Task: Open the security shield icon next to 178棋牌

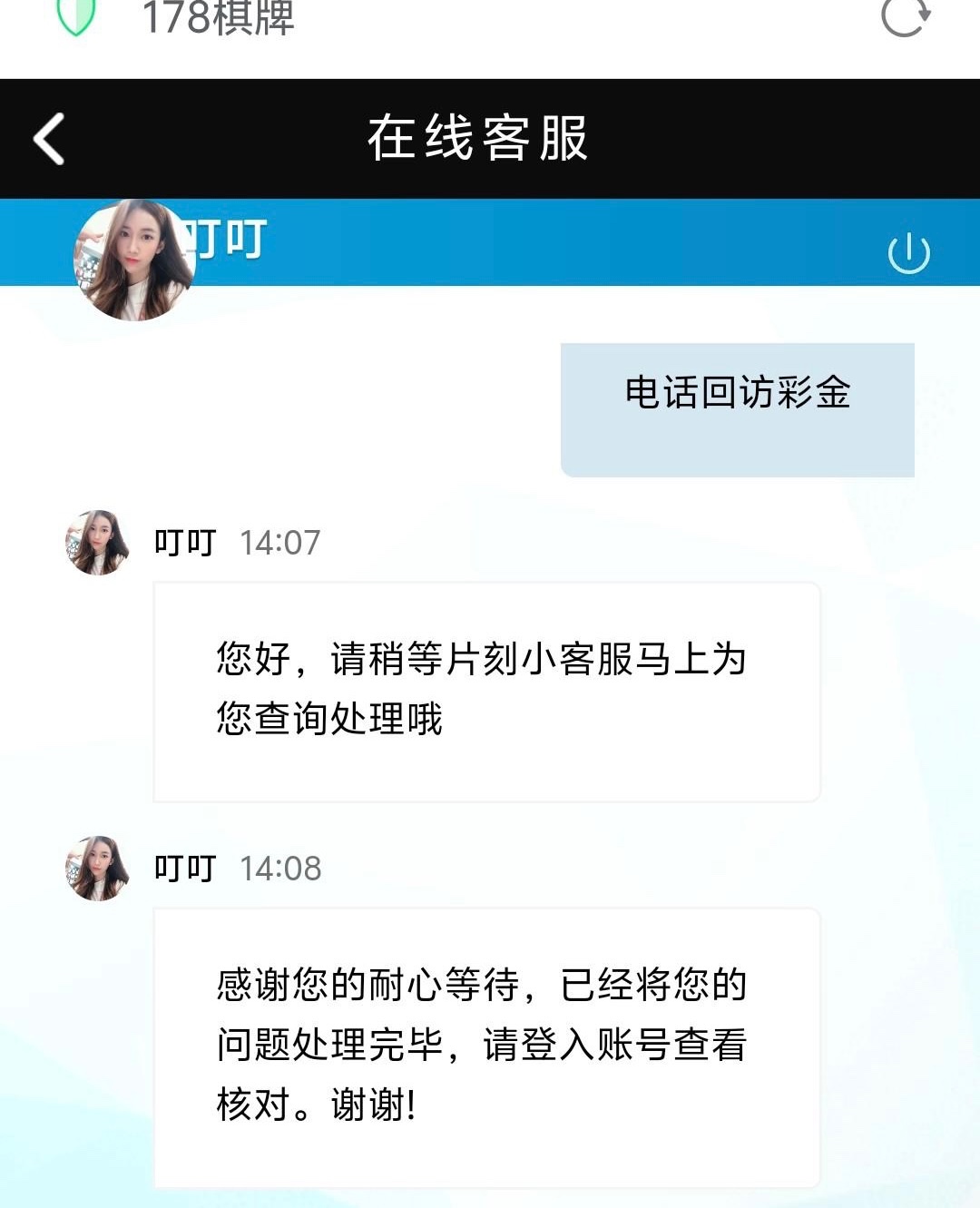Action: [76, 15]
